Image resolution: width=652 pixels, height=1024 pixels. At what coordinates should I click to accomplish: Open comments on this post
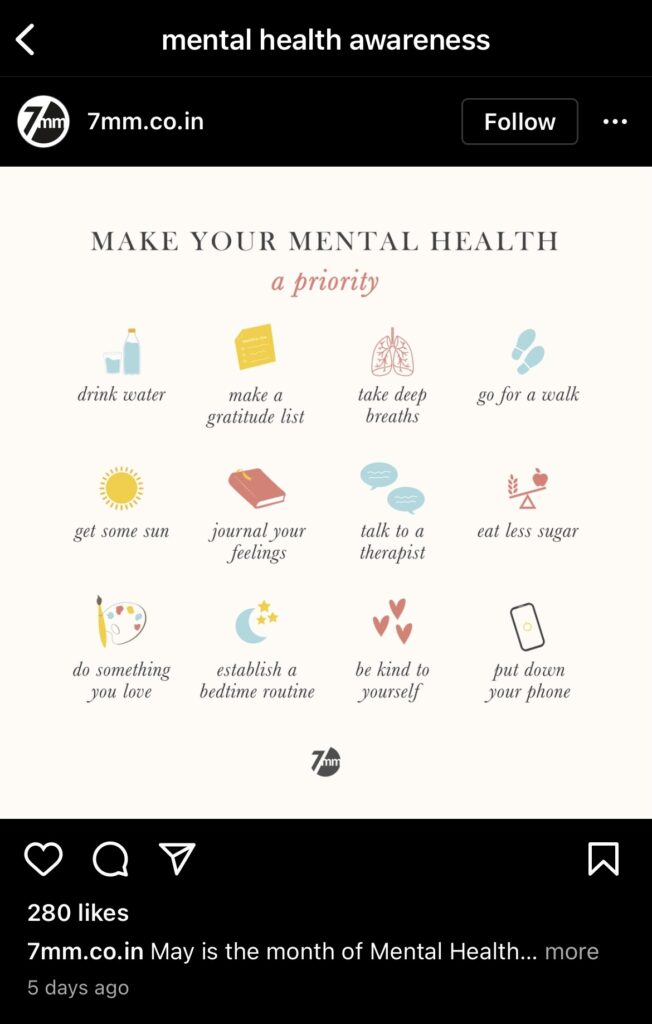tap(110, 859)
